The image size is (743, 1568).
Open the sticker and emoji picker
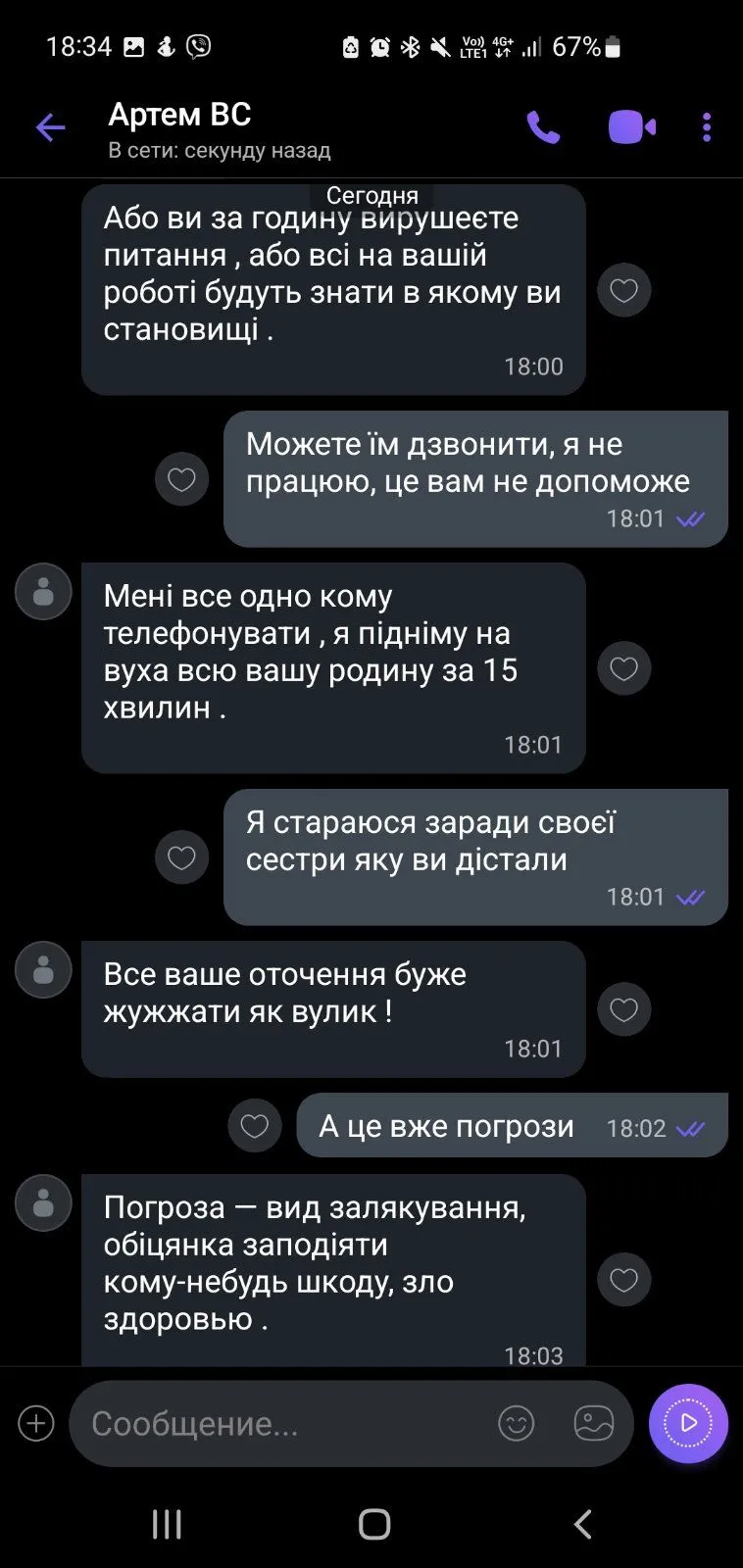tap(517, 1423)
